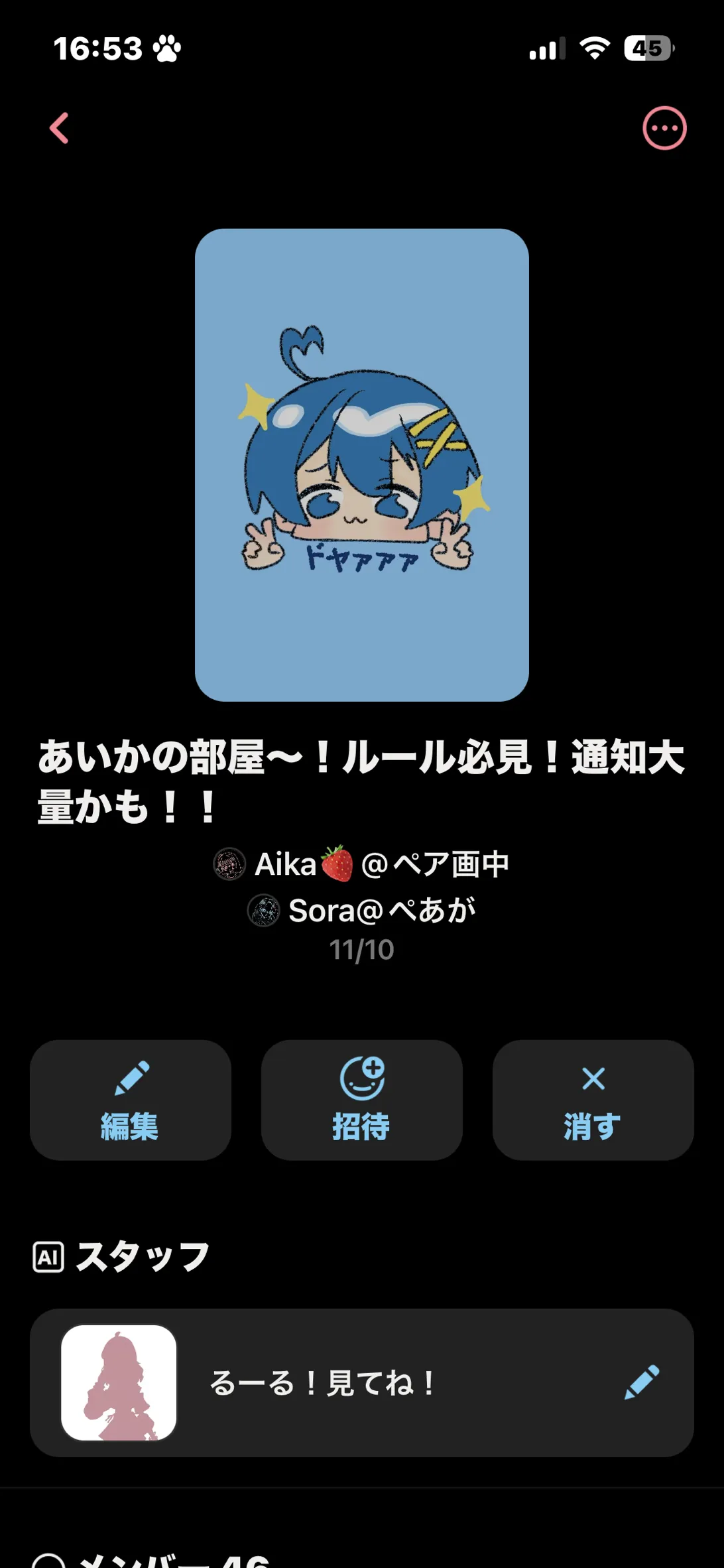Tap the 編集 edit button
This screenshot has height=1568, width=724.
pyautogui.click(x=130, y=1100)
